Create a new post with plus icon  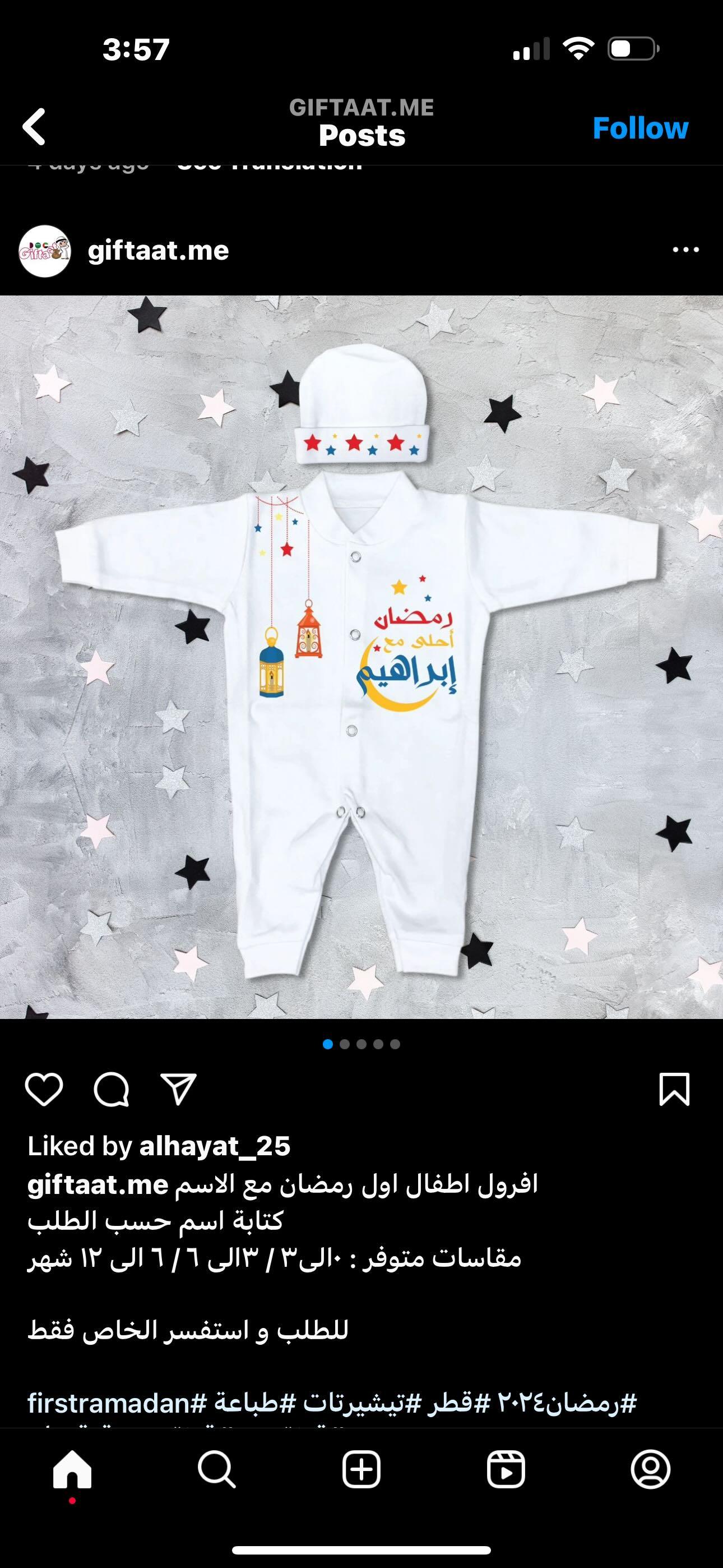point(361,1470)
